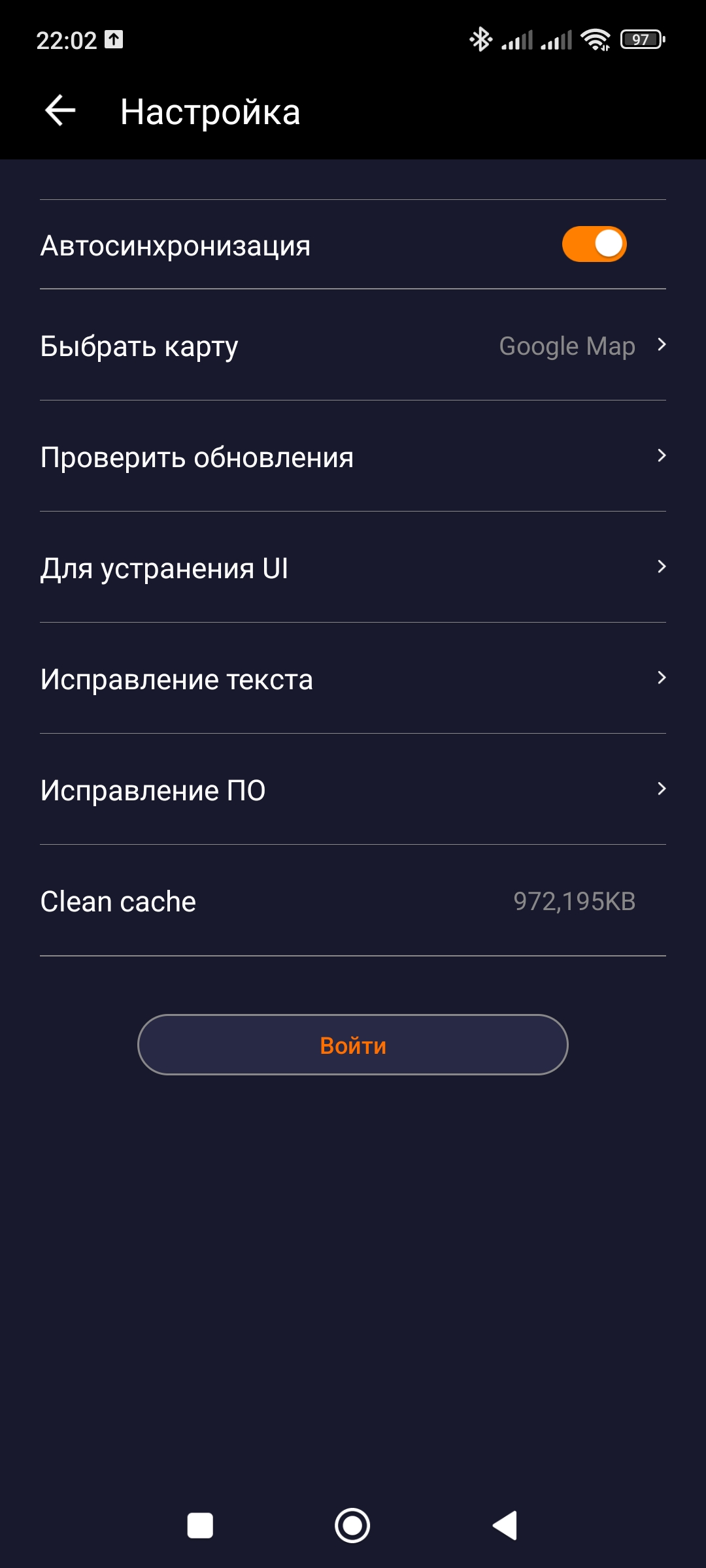Open the Быбрать карту map selection row

tap(353, 346)
